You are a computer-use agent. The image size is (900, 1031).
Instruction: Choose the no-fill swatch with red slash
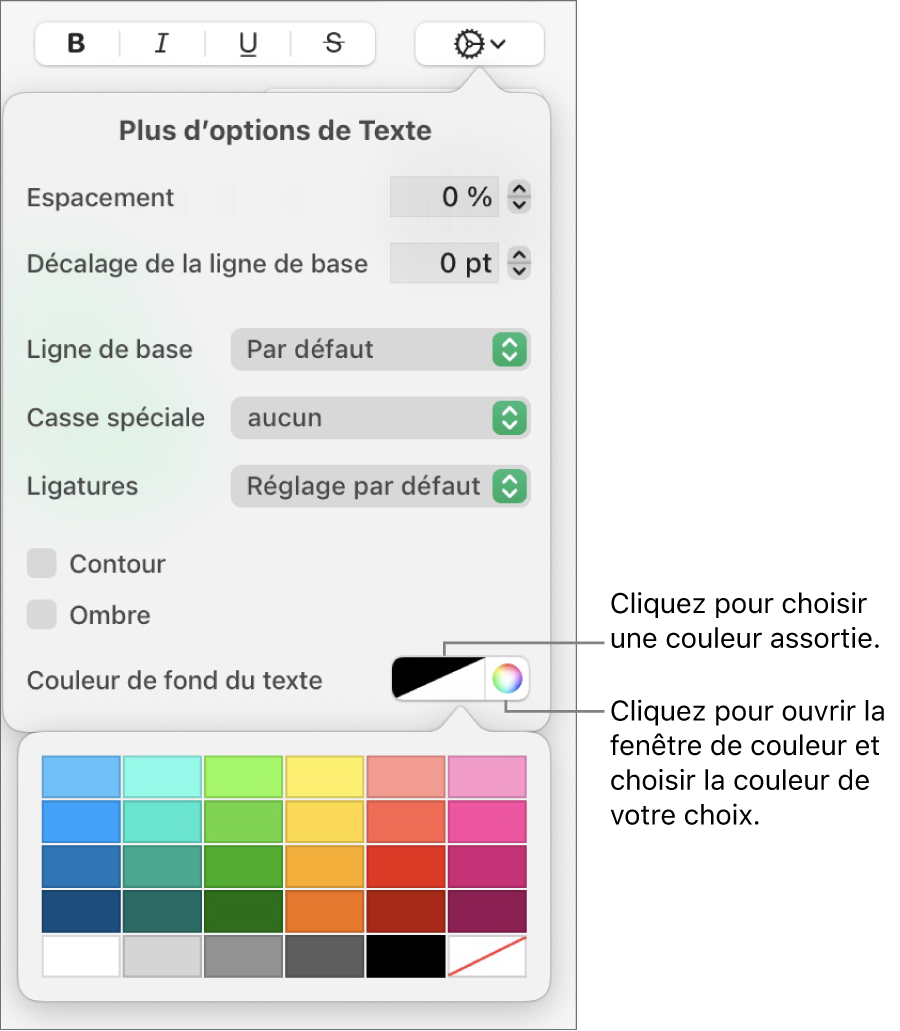(487, 957)
